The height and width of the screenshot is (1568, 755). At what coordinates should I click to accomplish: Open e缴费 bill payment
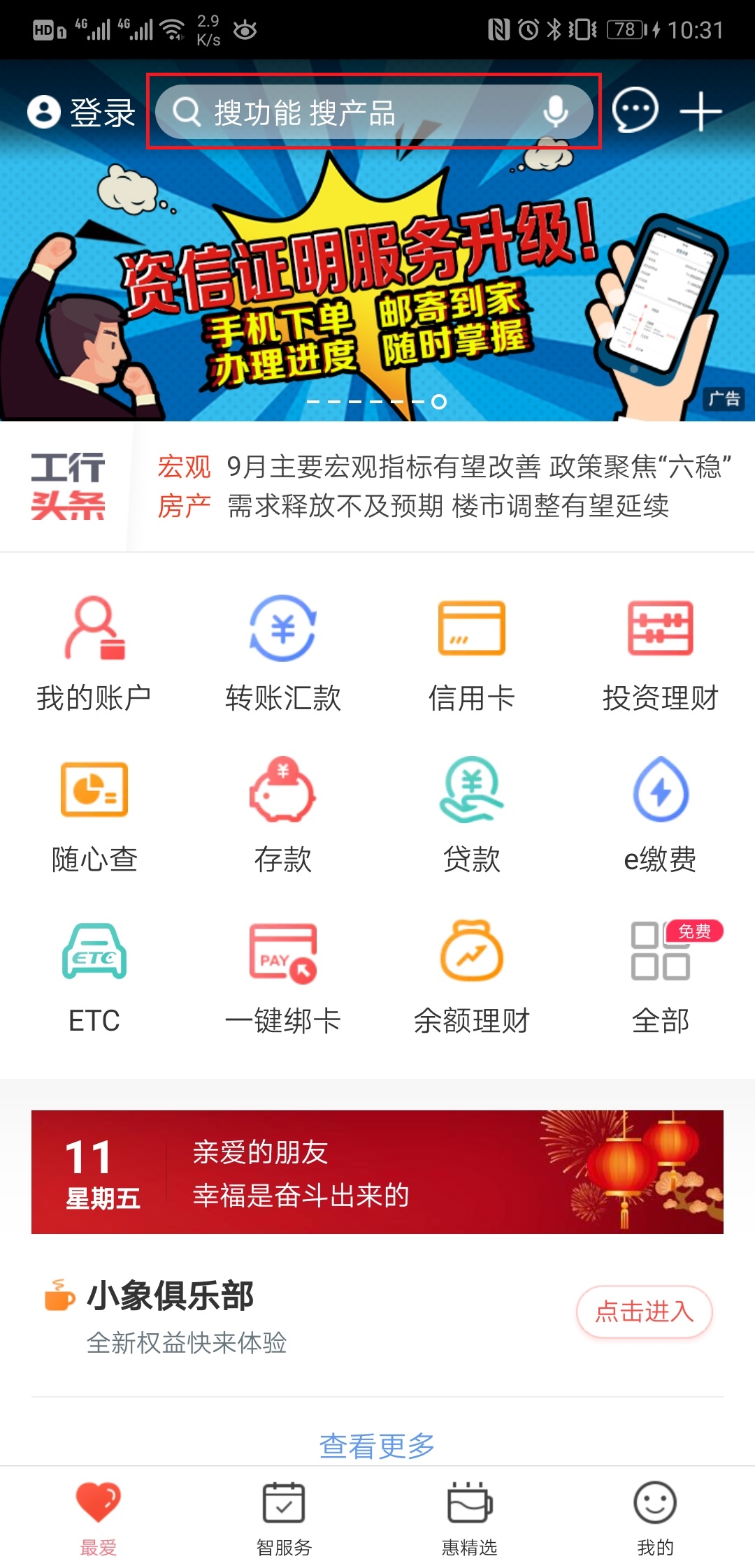661,815
